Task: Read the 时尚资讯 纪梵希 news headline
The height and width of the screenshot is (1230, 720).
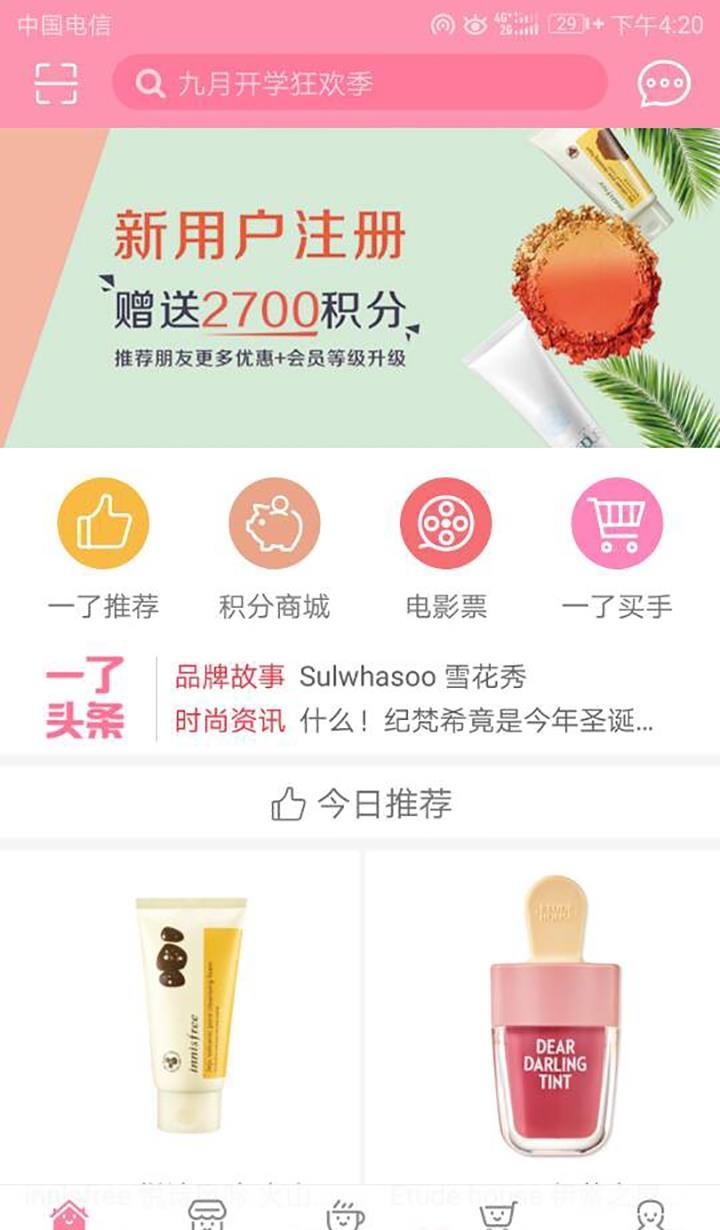Action: (x=414, y=721)
